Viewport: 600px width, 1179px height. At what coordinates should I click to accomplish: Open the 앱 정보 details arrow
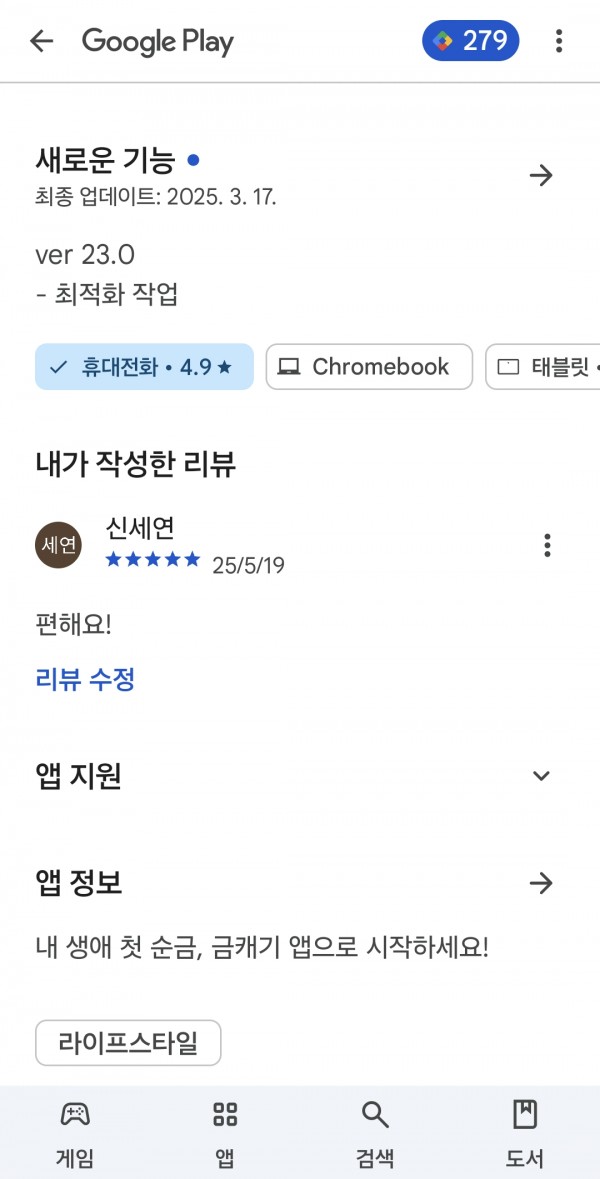[x=541, y=883]
